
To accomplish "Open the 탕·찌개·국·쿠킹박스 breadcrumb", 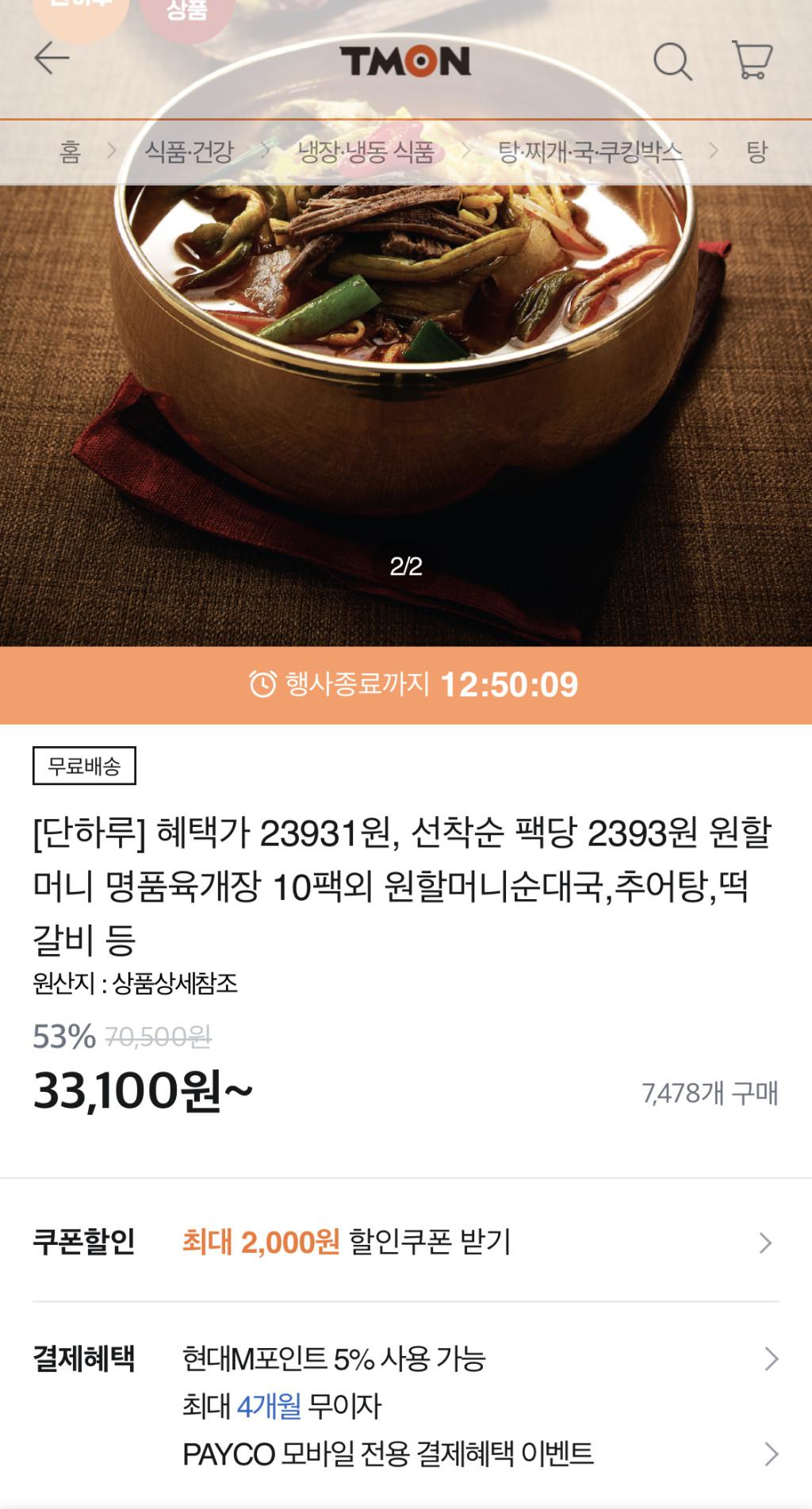I will 590,151.
